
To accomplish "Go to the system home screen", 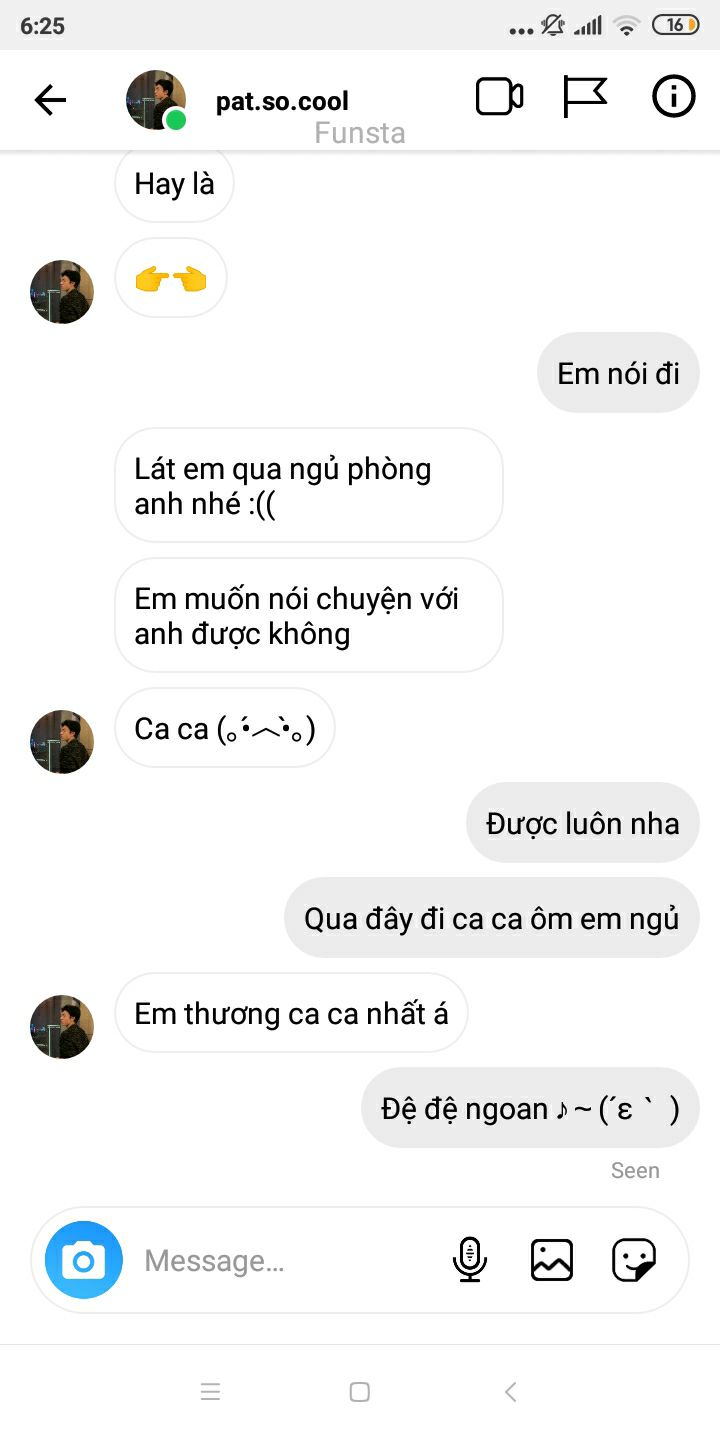I will click(360, 1392).
